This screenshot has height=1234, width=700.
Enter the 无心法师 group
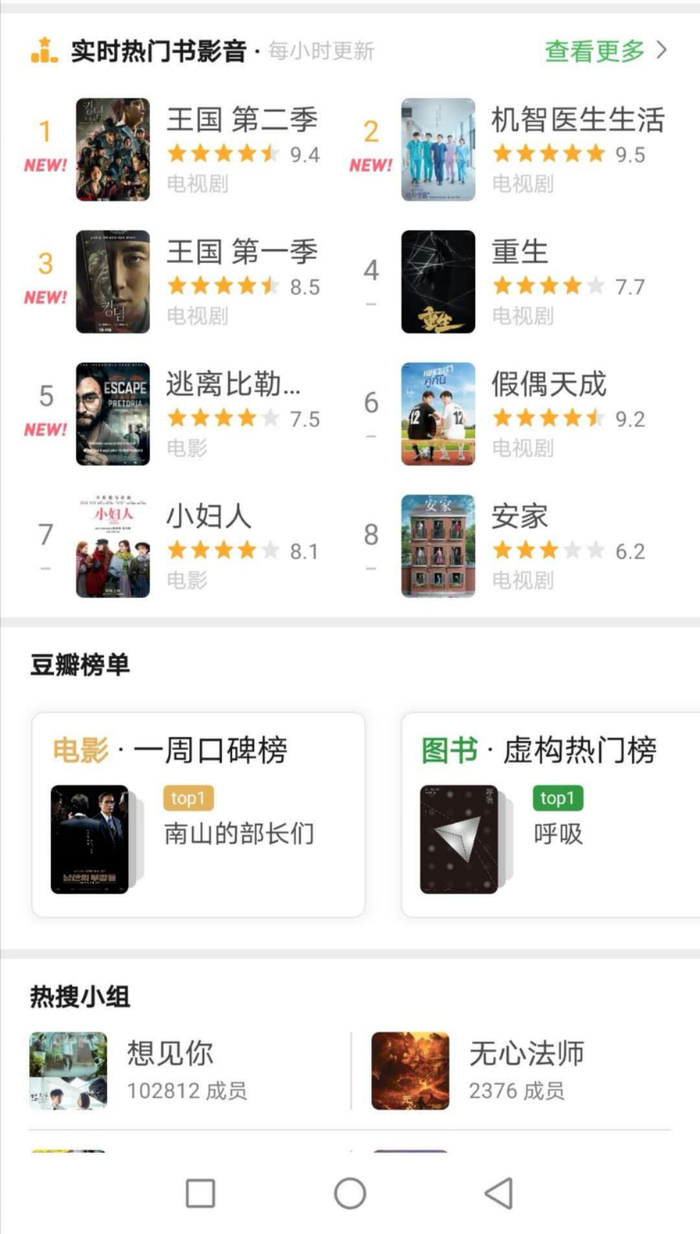click(x=526, y=1071)
